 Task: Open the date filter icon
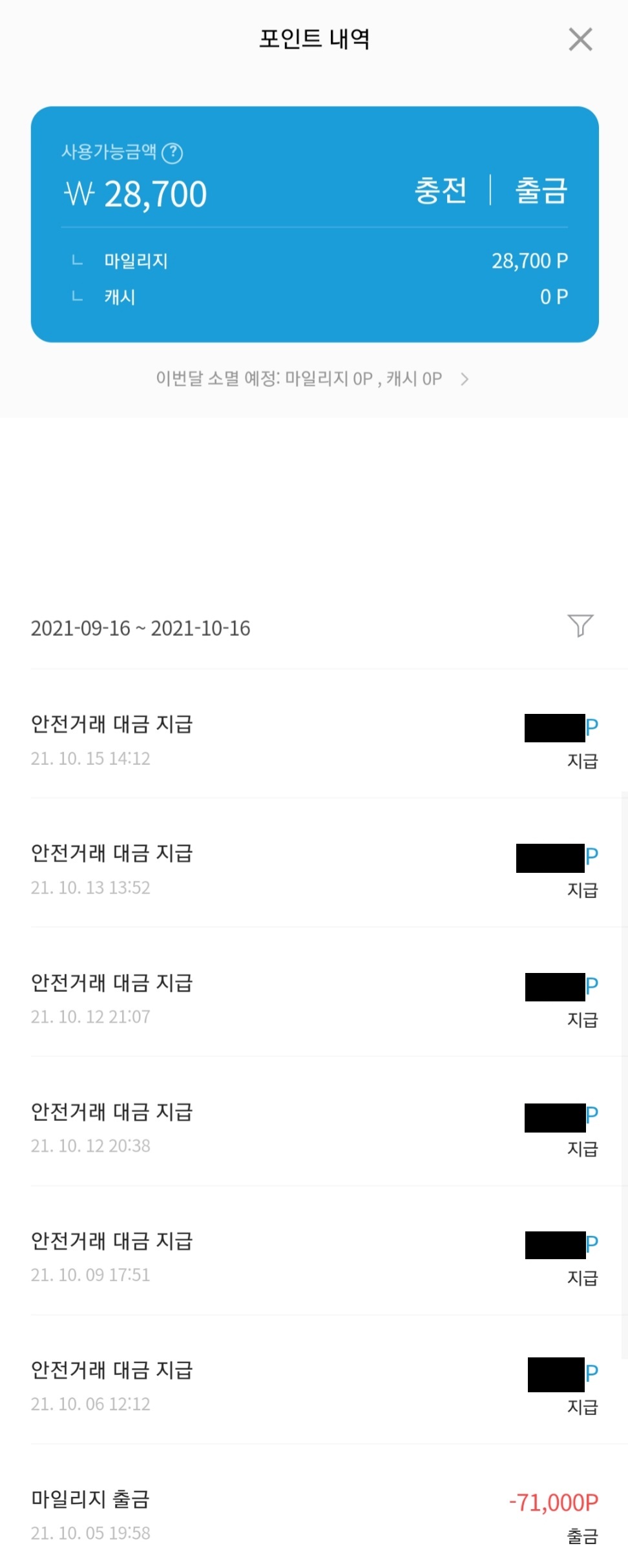[x=580, y=626]
